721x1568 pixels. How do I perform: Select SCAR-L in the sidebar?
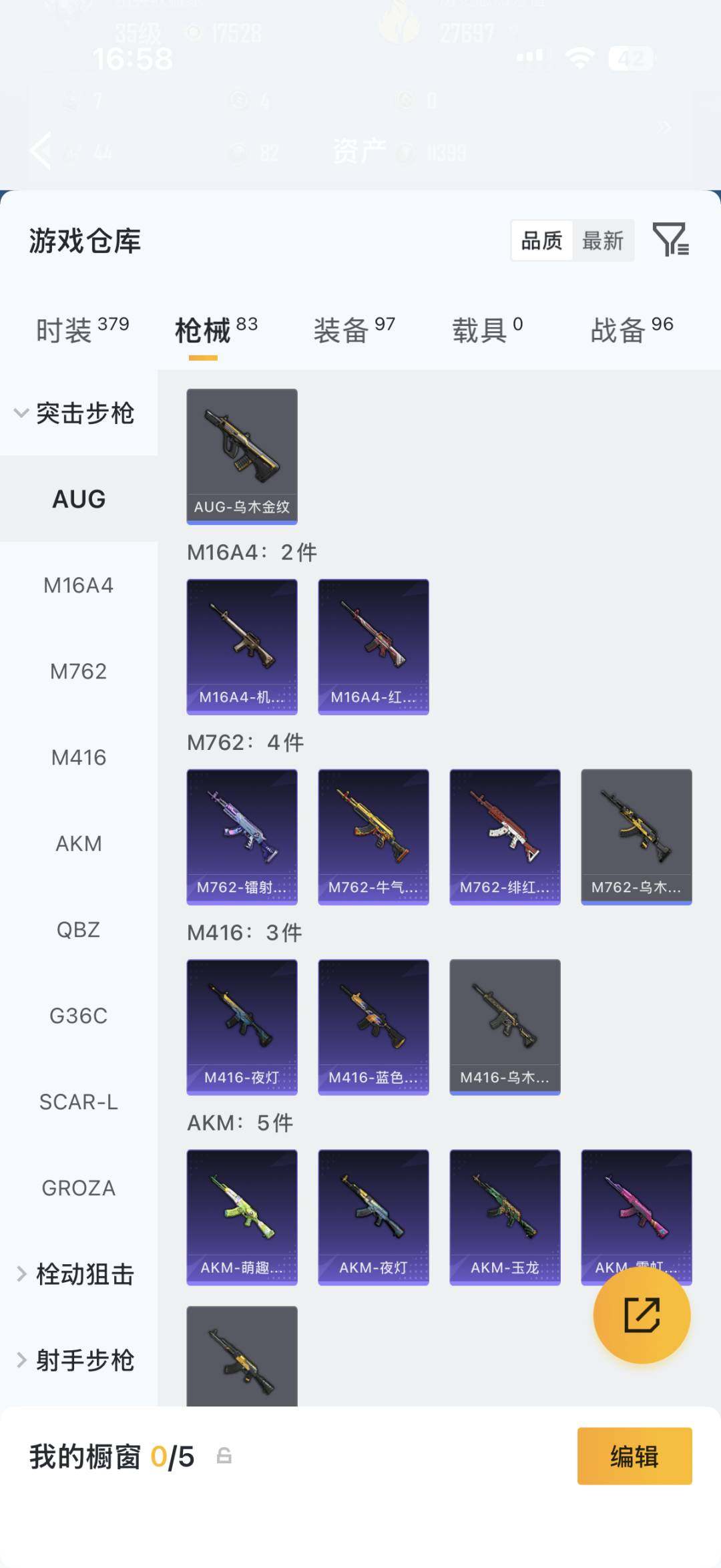tap(79, 1102)
